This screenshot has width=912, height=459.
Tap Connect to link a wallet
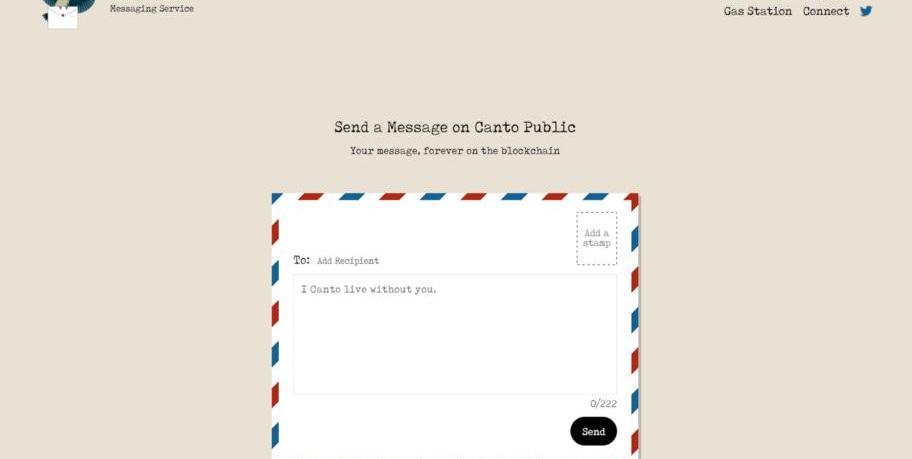coord(825,12)
